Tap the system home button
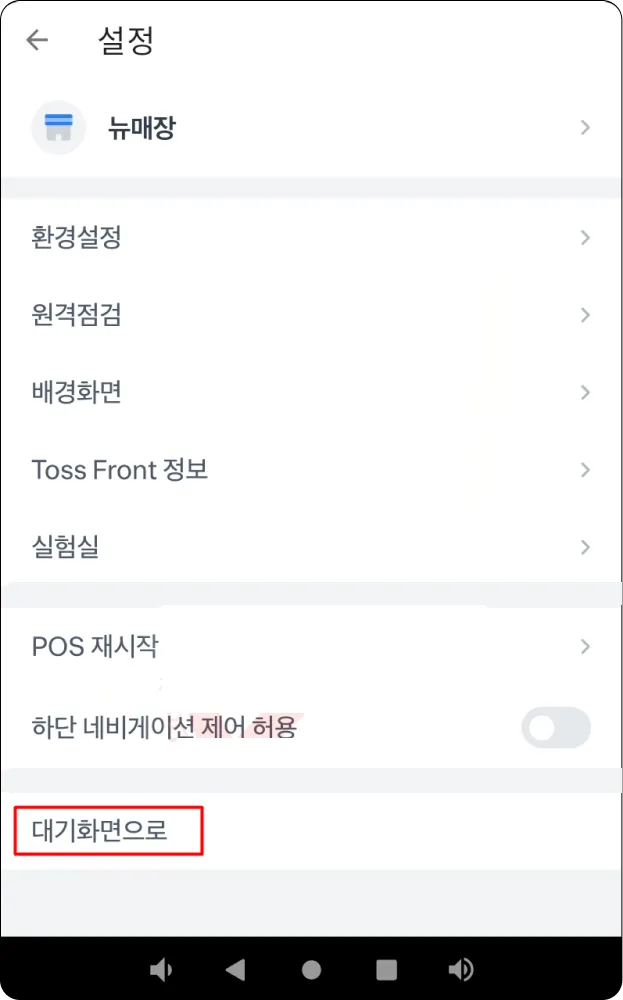The width and height of the screenshot is (623, 1000). (x=311, y=969)
